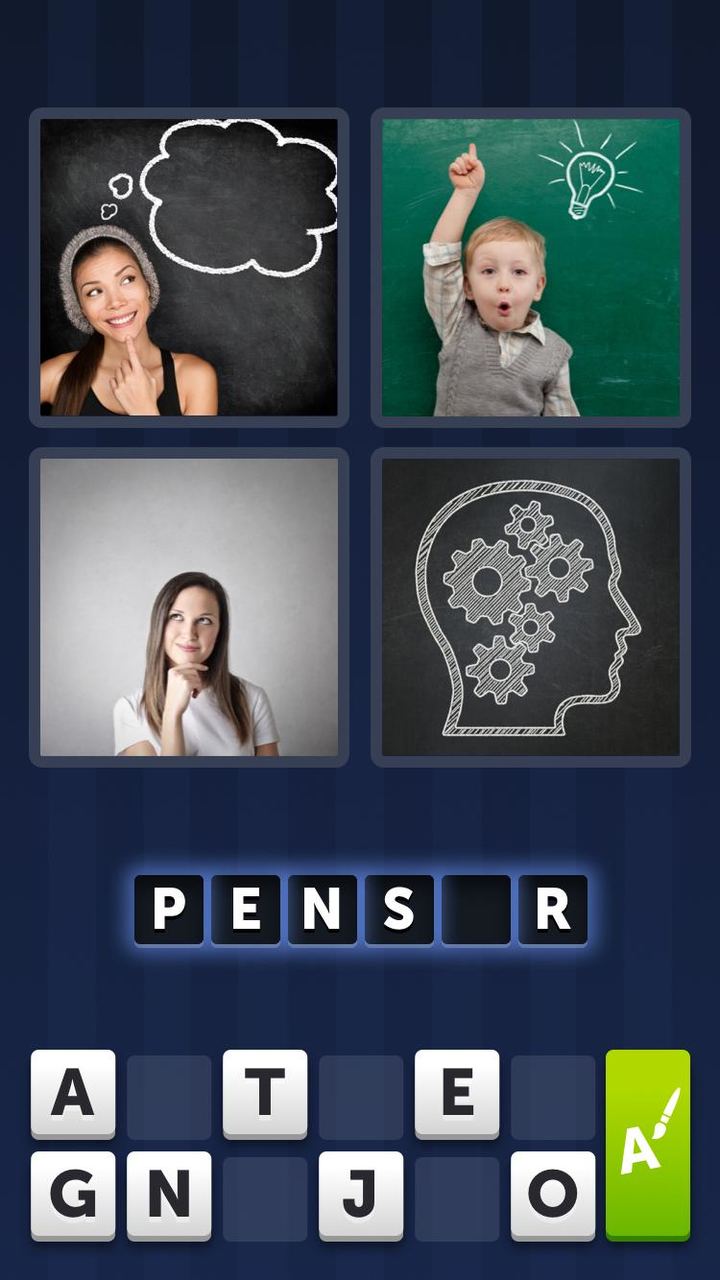Enlarge the woman with thought bubble picture

[189, 267]
